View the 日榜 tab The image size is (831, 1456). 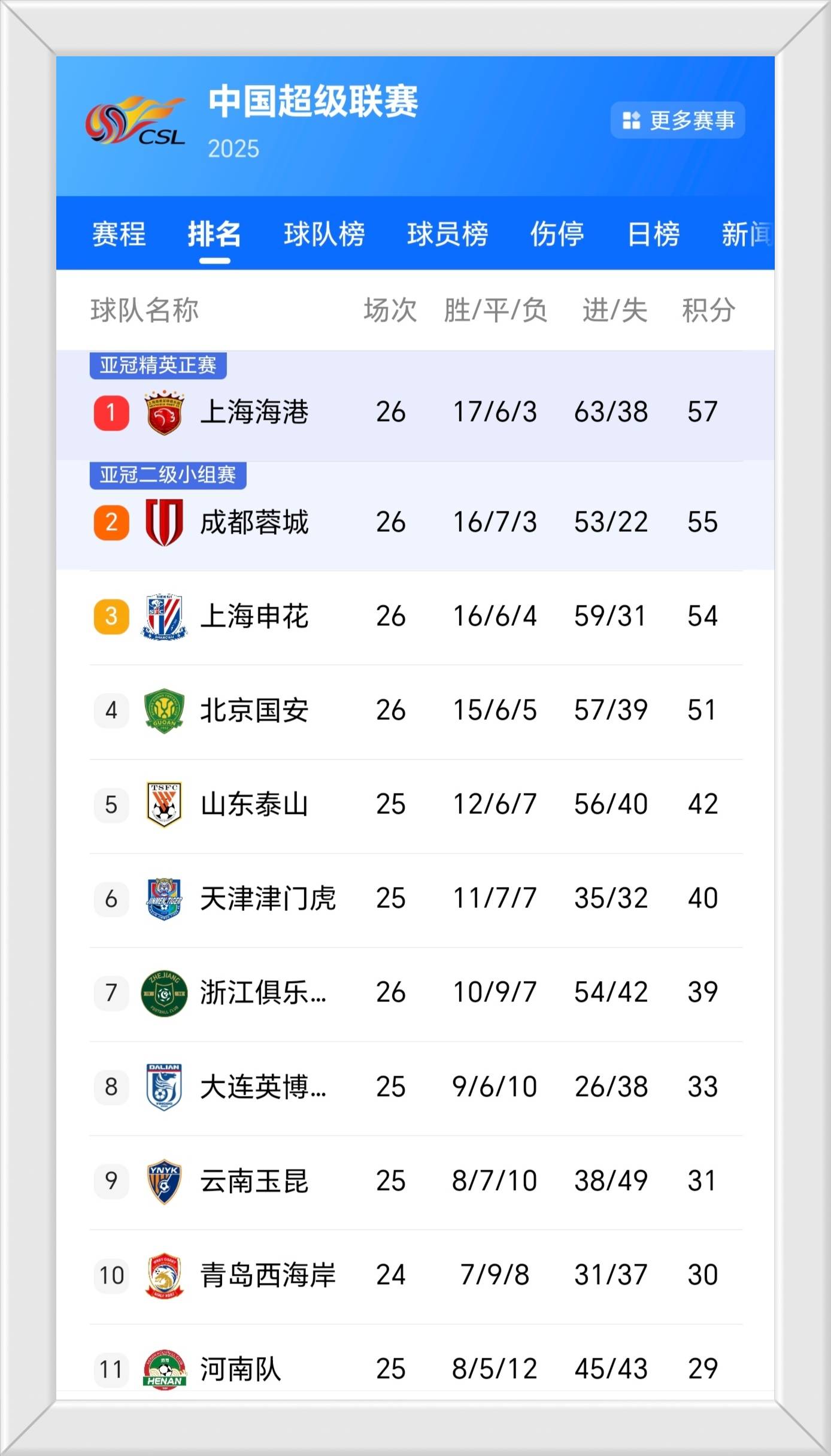pyautogui.click(x=653, y=234)
